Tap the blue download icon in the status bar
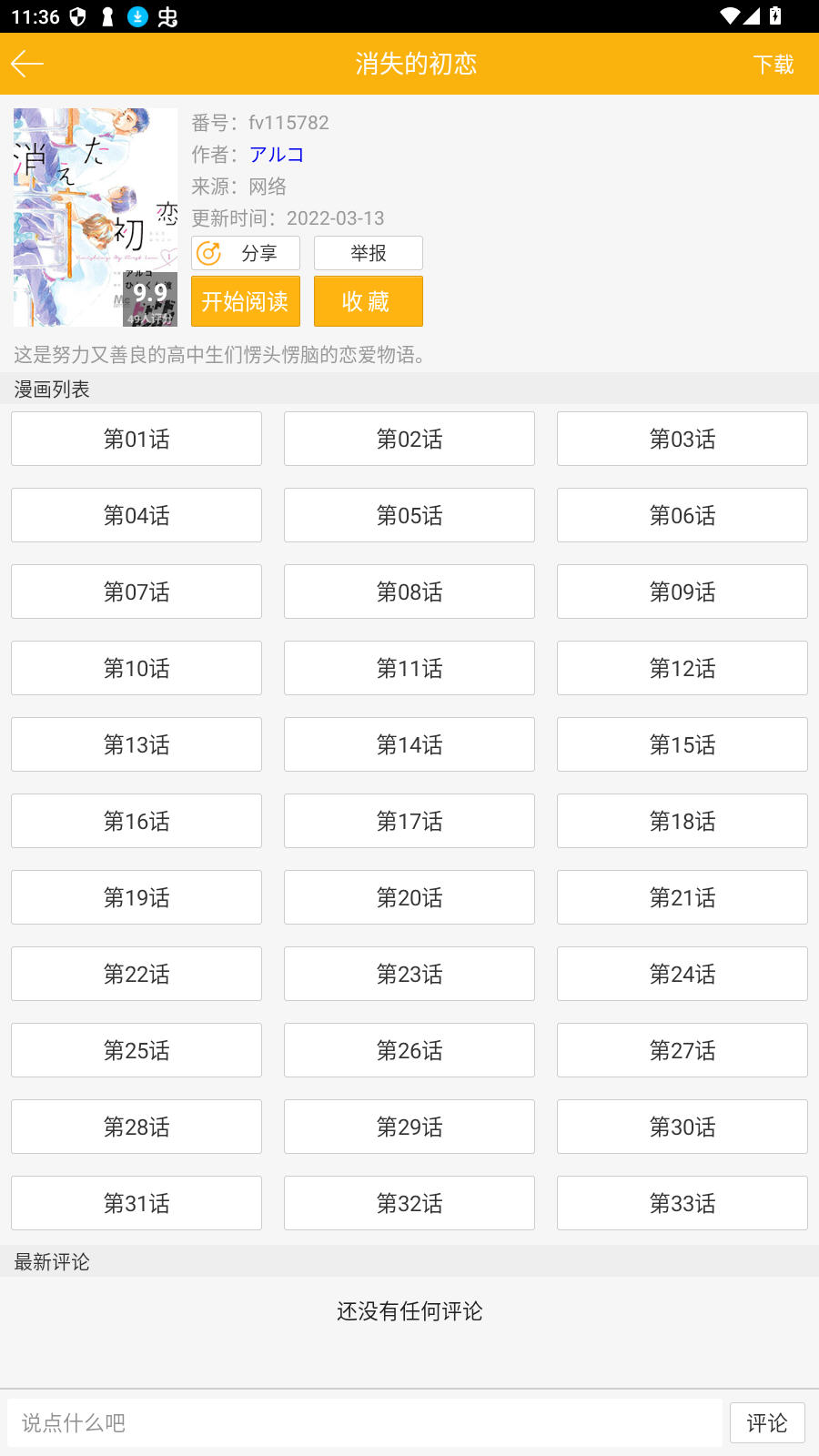The height and width of the screenshot is (1456, 819). (x=137, y=16)
